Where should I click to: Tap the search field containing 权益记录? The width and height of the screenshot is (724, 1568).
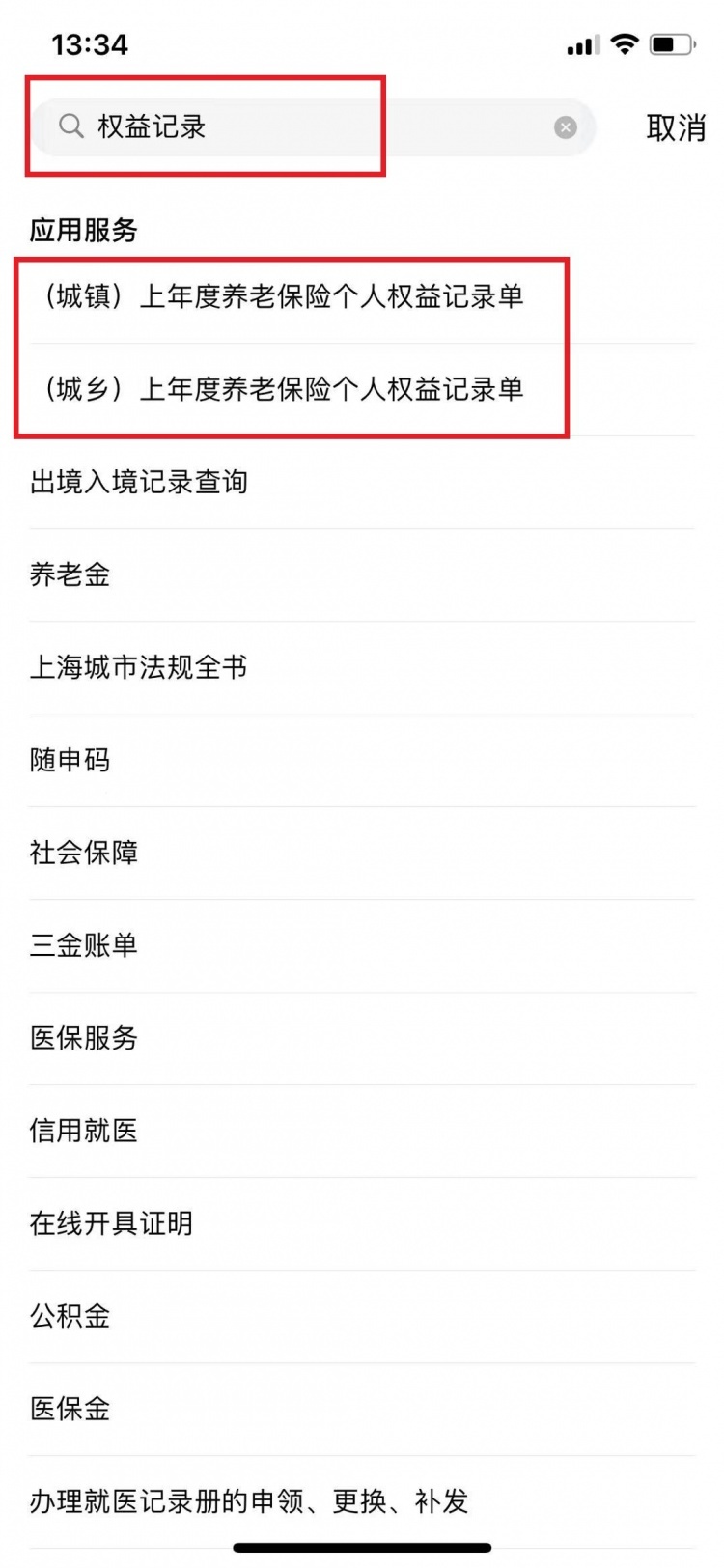(x=314, y=126)
